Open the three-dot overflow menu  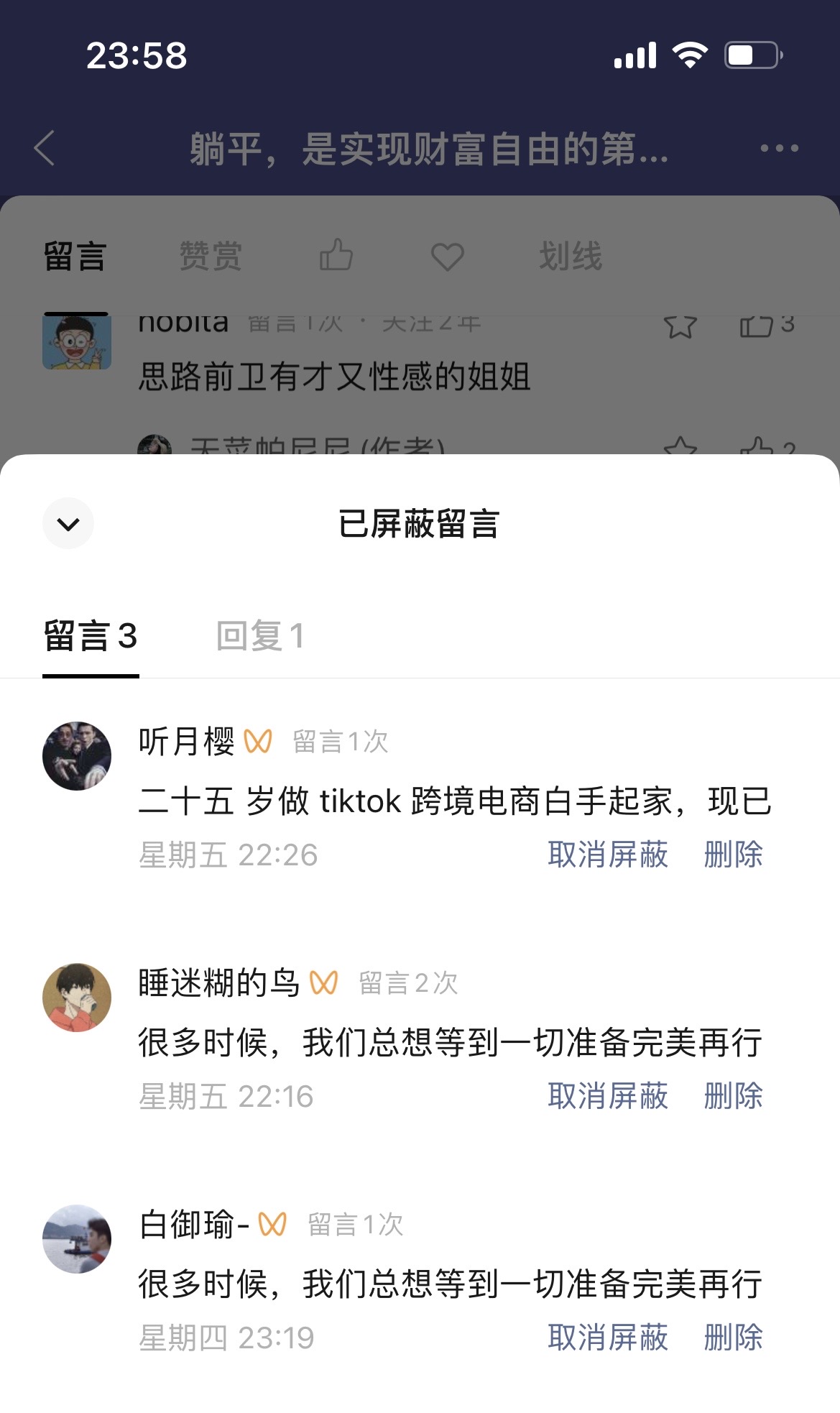(780, 148)
